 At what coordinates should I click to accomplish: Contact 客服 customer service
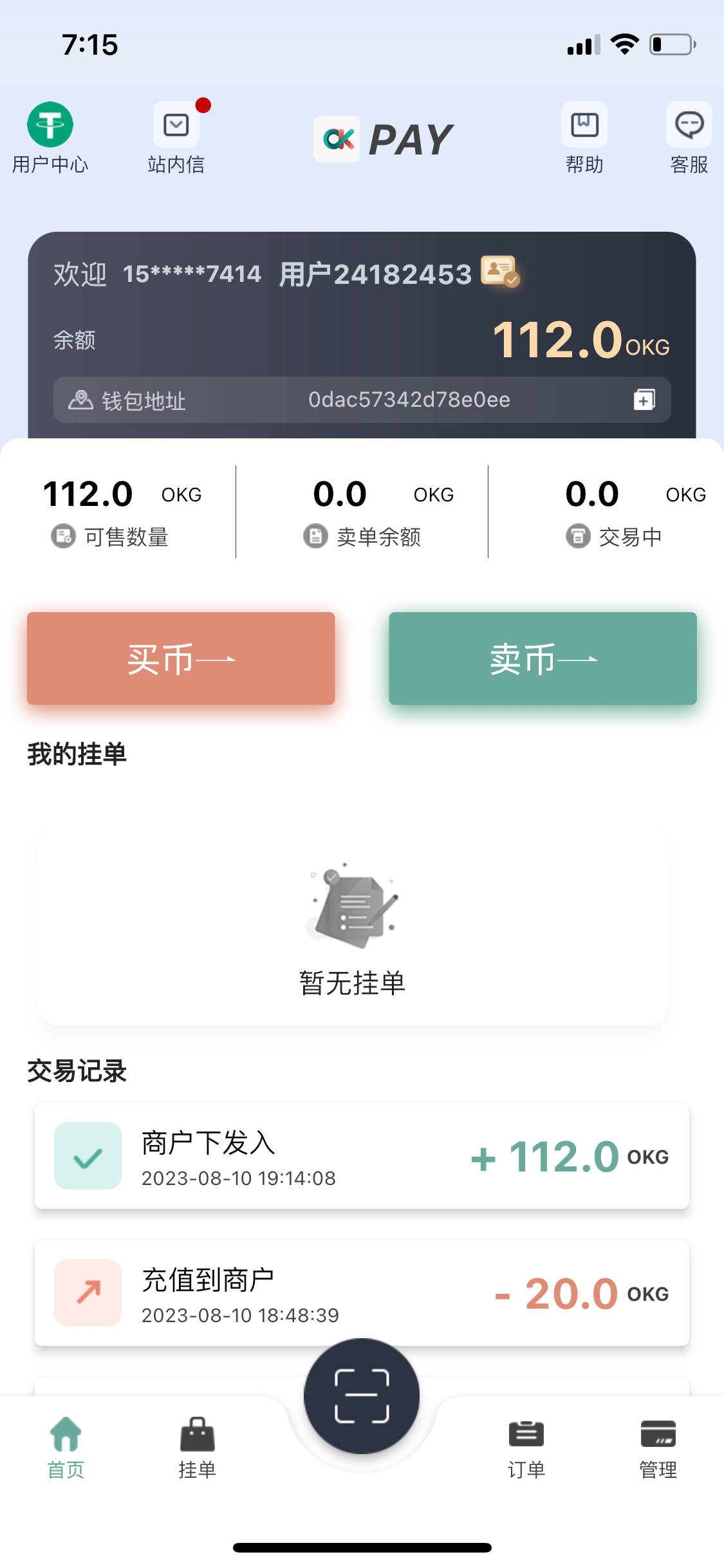[689, 138]
